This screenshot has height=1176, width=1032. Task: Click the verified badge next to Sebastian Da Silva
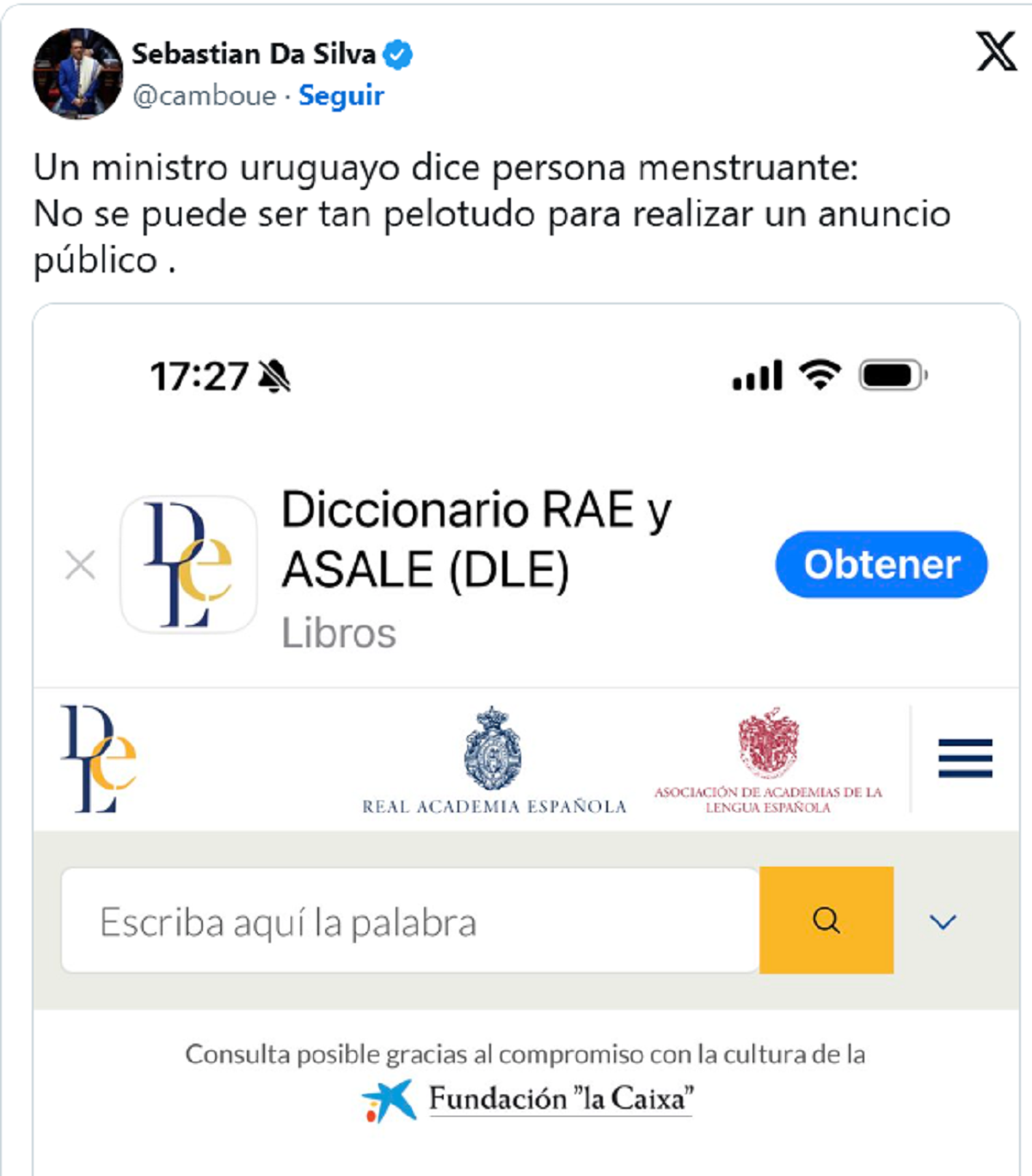(x=396, y=53)
